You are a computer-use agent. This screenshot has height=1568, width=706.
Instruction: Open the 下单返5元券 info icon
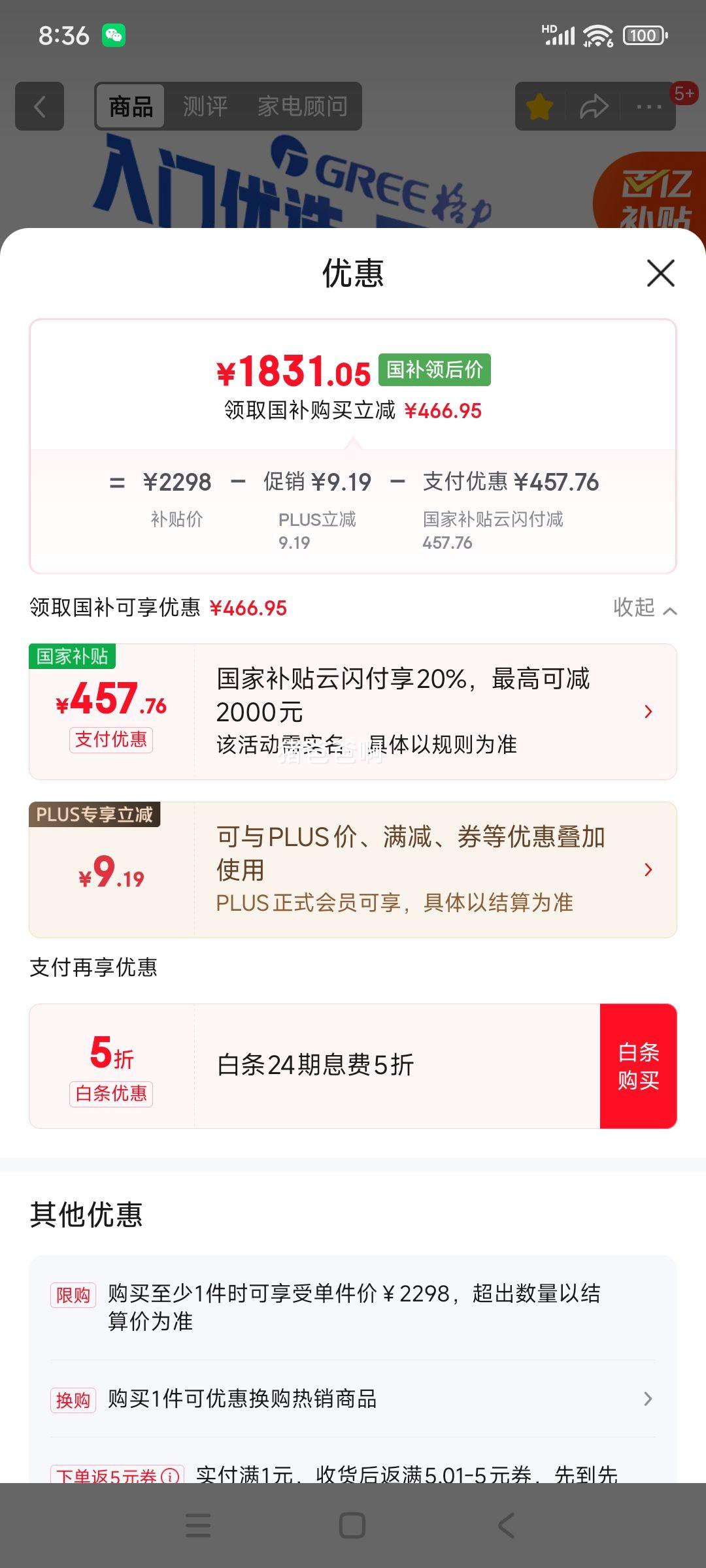(171, 1475)
